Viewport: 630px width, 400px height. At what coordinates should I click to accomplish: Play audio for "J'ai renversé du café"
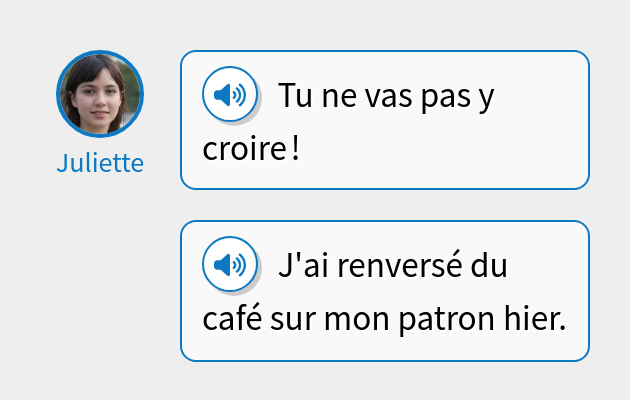[230, 265]
